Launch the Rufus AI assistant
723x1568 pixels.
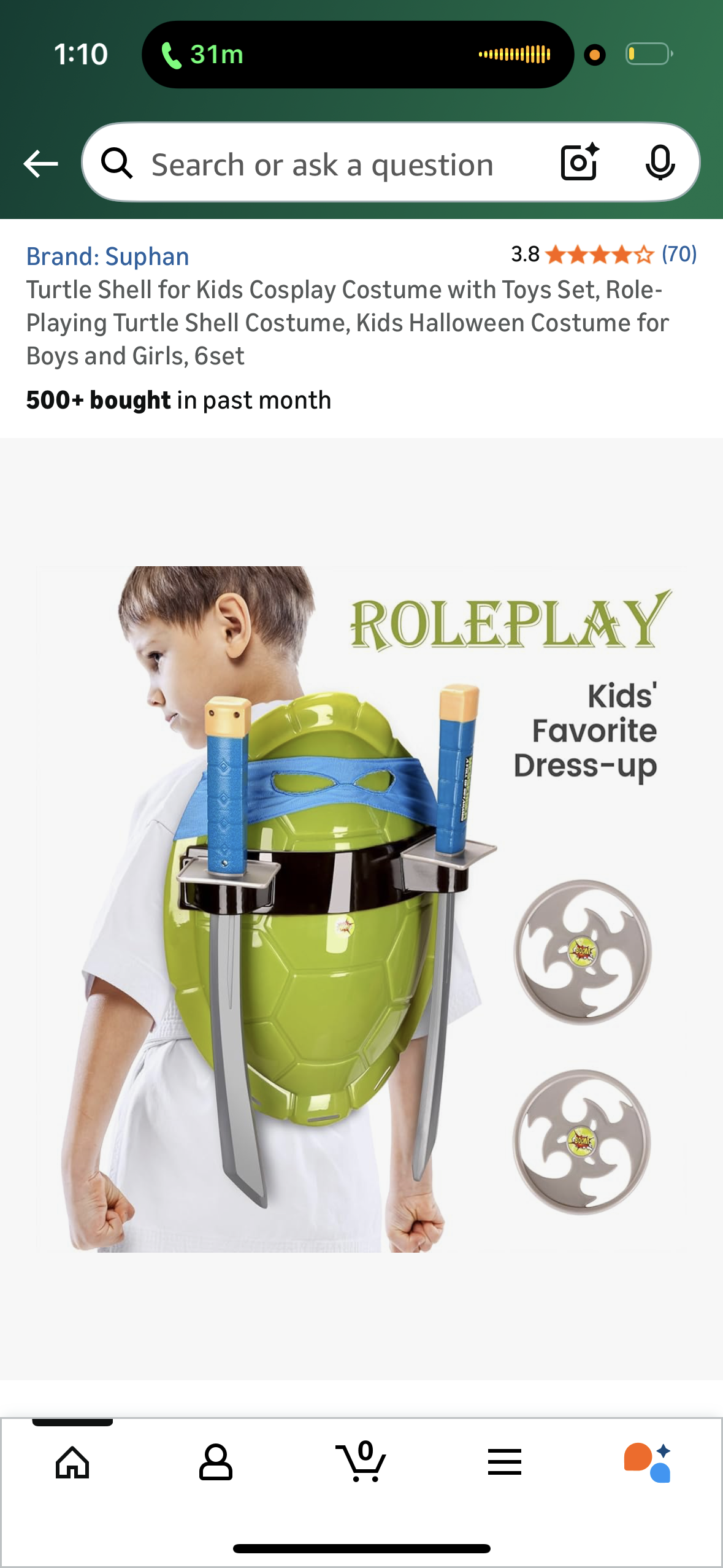(x=648, y=1463)
